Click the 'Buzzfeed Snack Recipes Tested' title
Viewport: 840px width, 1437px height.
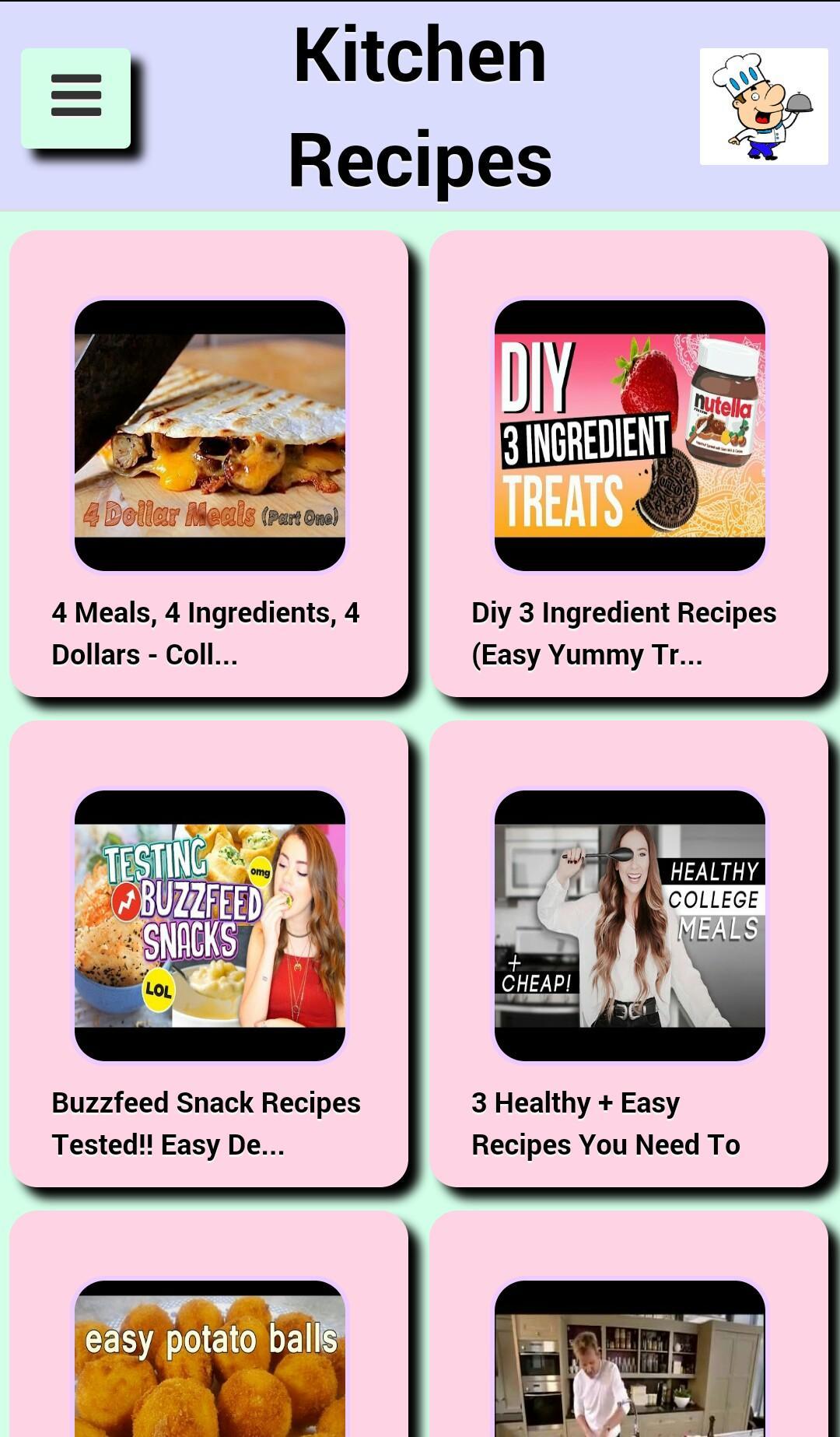click(x=206, y=1123)
